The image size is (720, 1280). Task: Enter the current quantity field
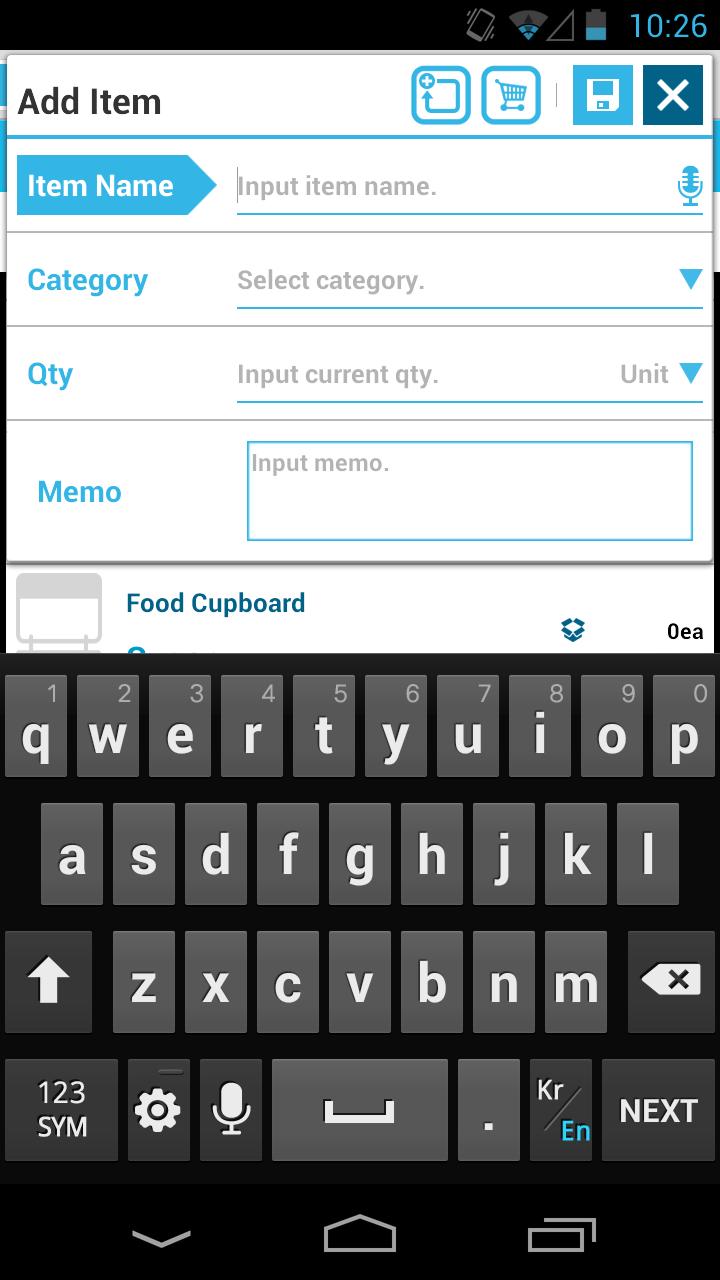(420, 375)
